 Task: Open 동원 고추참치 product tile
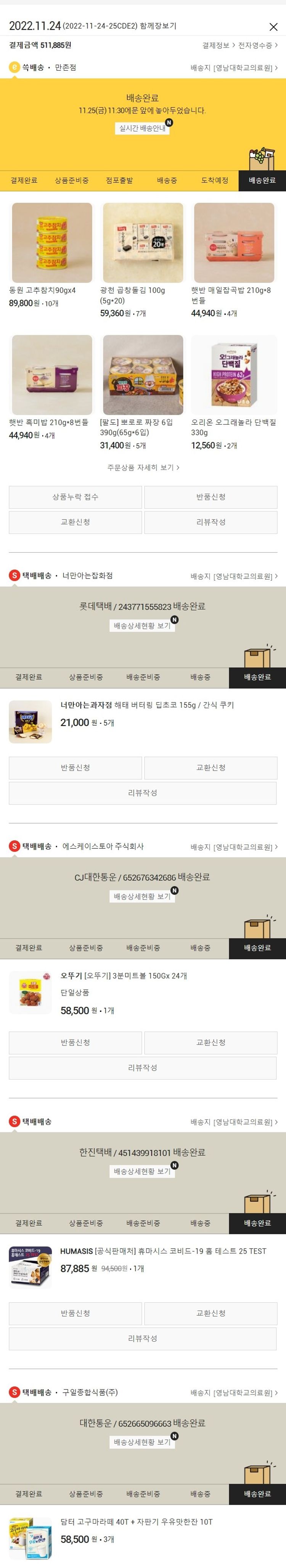tap(52, 243)
